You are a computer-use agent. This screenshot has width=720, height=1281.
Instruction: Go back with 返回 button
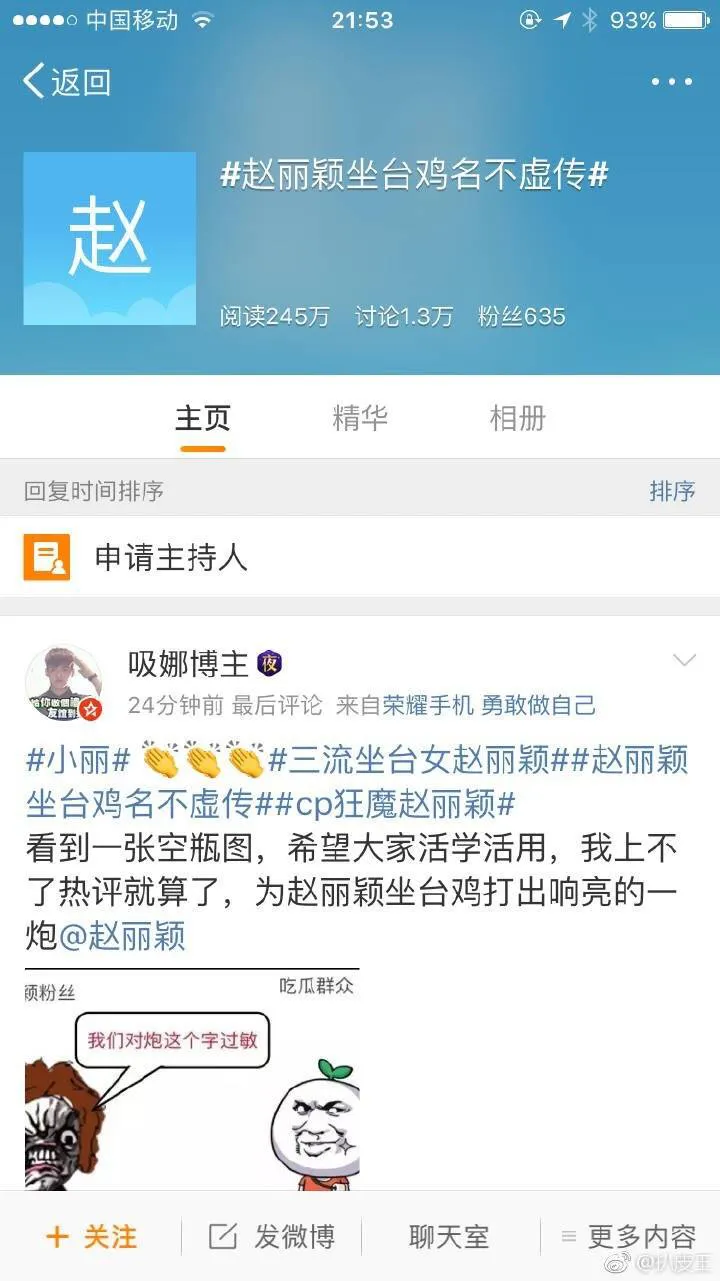coord(66,82)
